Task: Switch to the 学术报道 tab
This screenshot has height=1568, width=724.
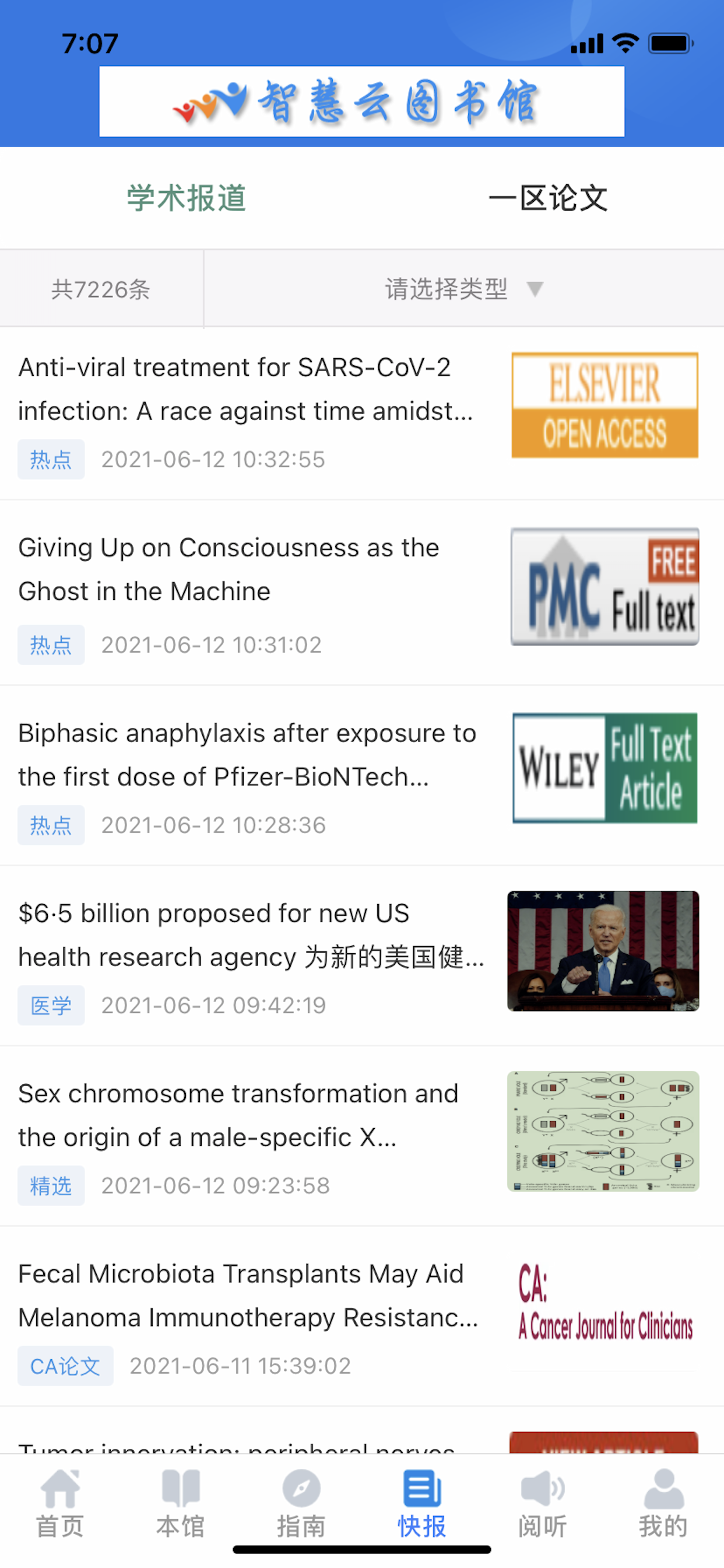Action: pos(186,198)
